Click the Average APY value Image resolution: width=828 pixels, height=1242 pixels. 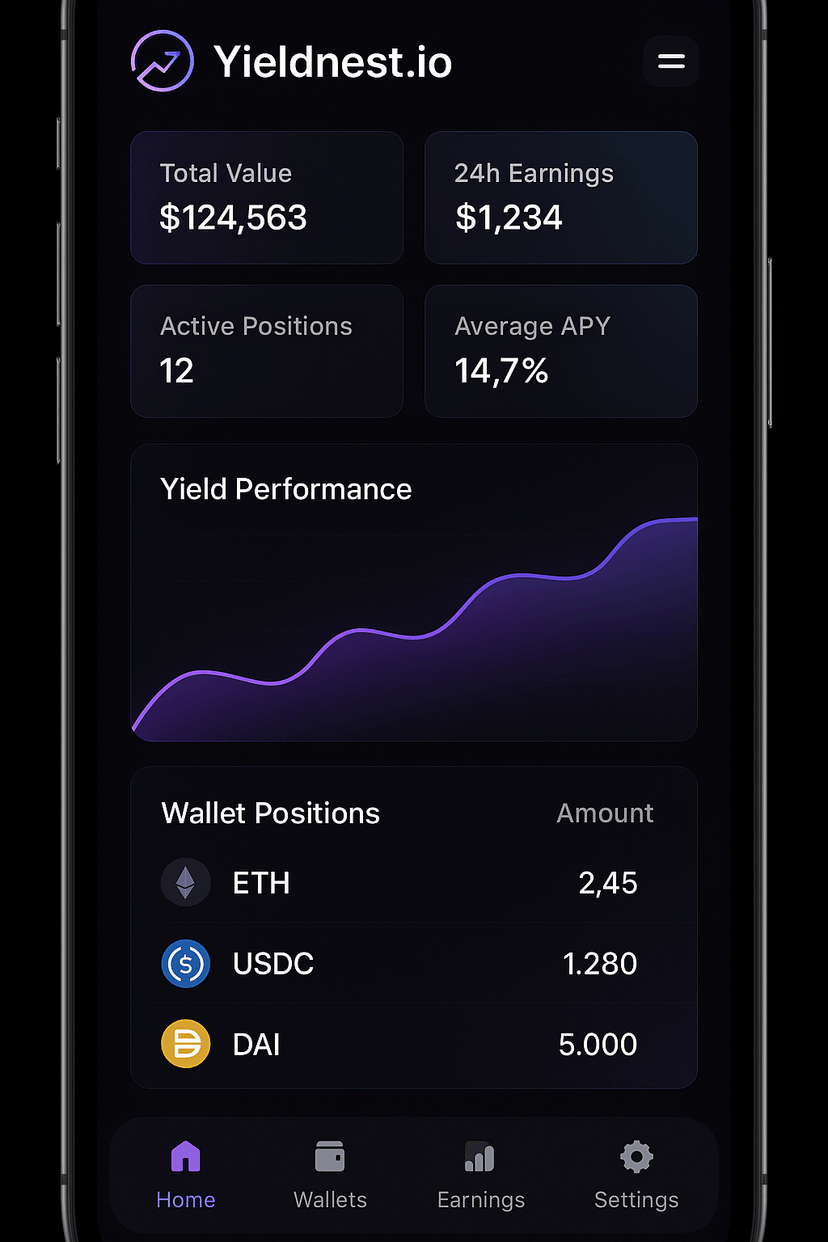click(x=502, y=370)
